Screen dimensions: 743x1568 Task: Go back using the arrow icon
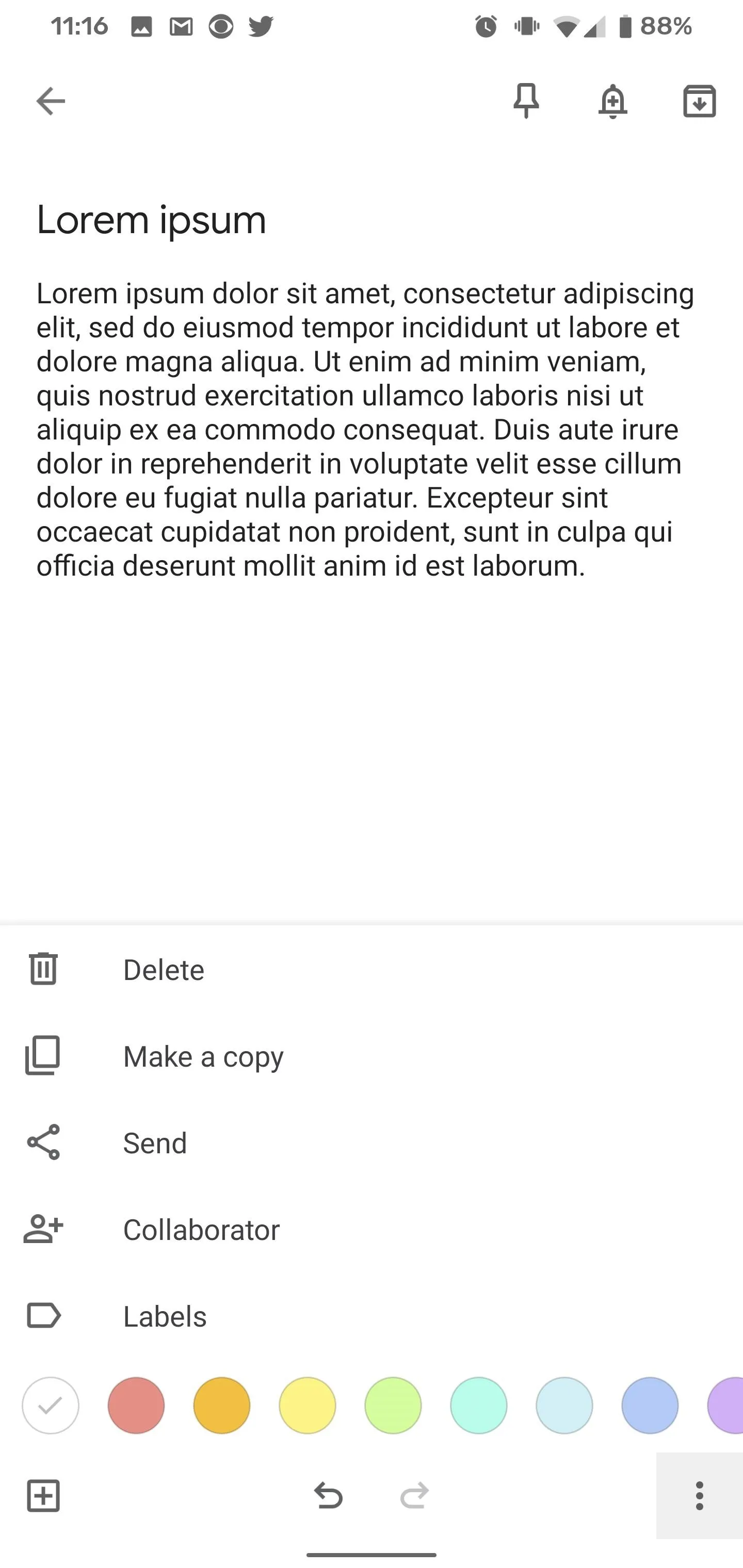pyautogui.click(x=51, y=101)
